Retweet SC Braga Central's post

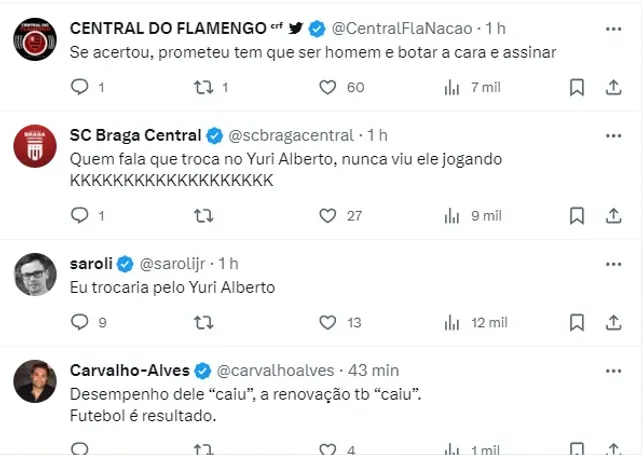click(203, 215)
